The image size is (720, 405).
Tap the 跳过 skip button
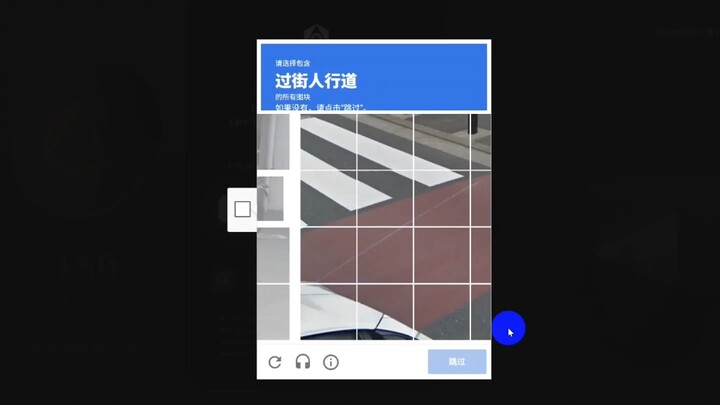point(457,362)
